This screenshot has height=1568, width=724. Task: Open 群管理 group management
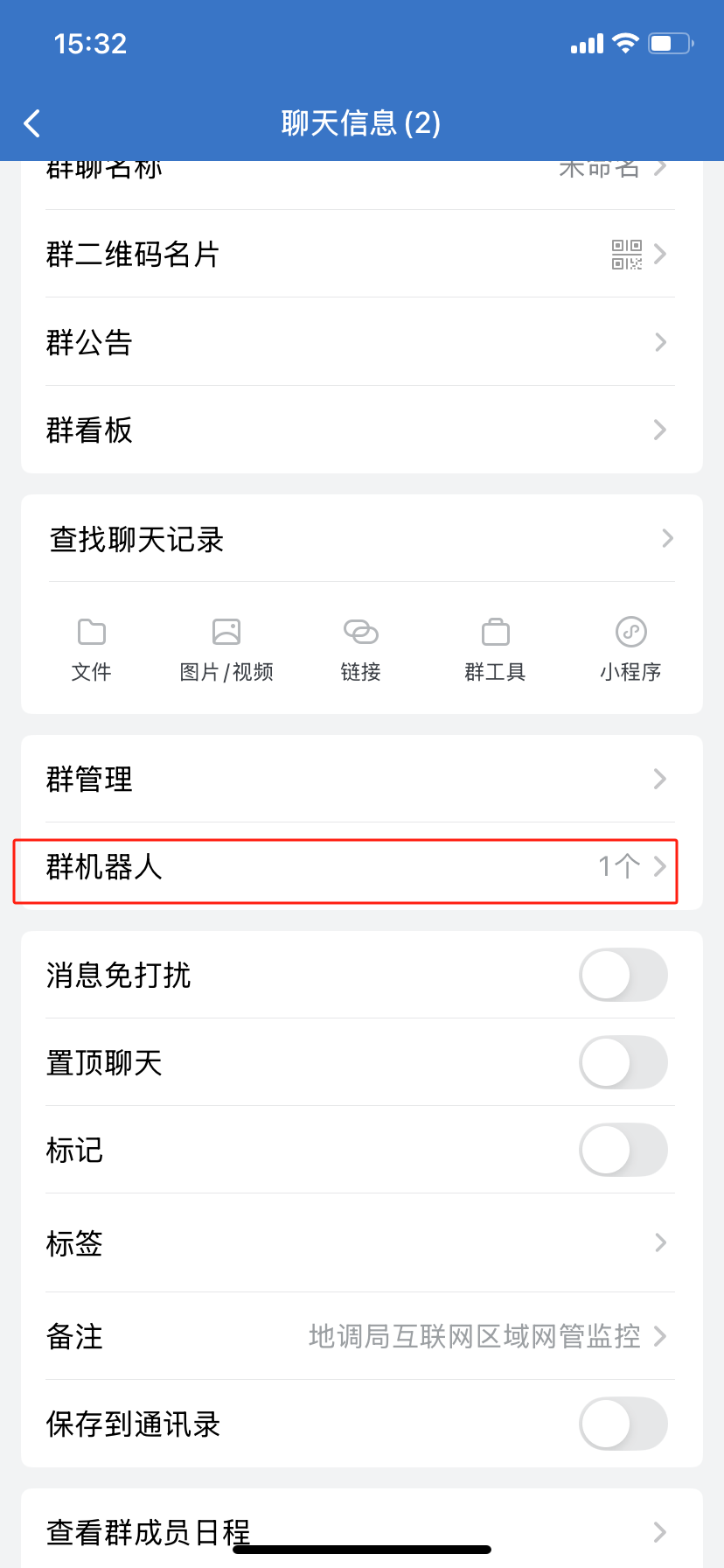[360, 779]
